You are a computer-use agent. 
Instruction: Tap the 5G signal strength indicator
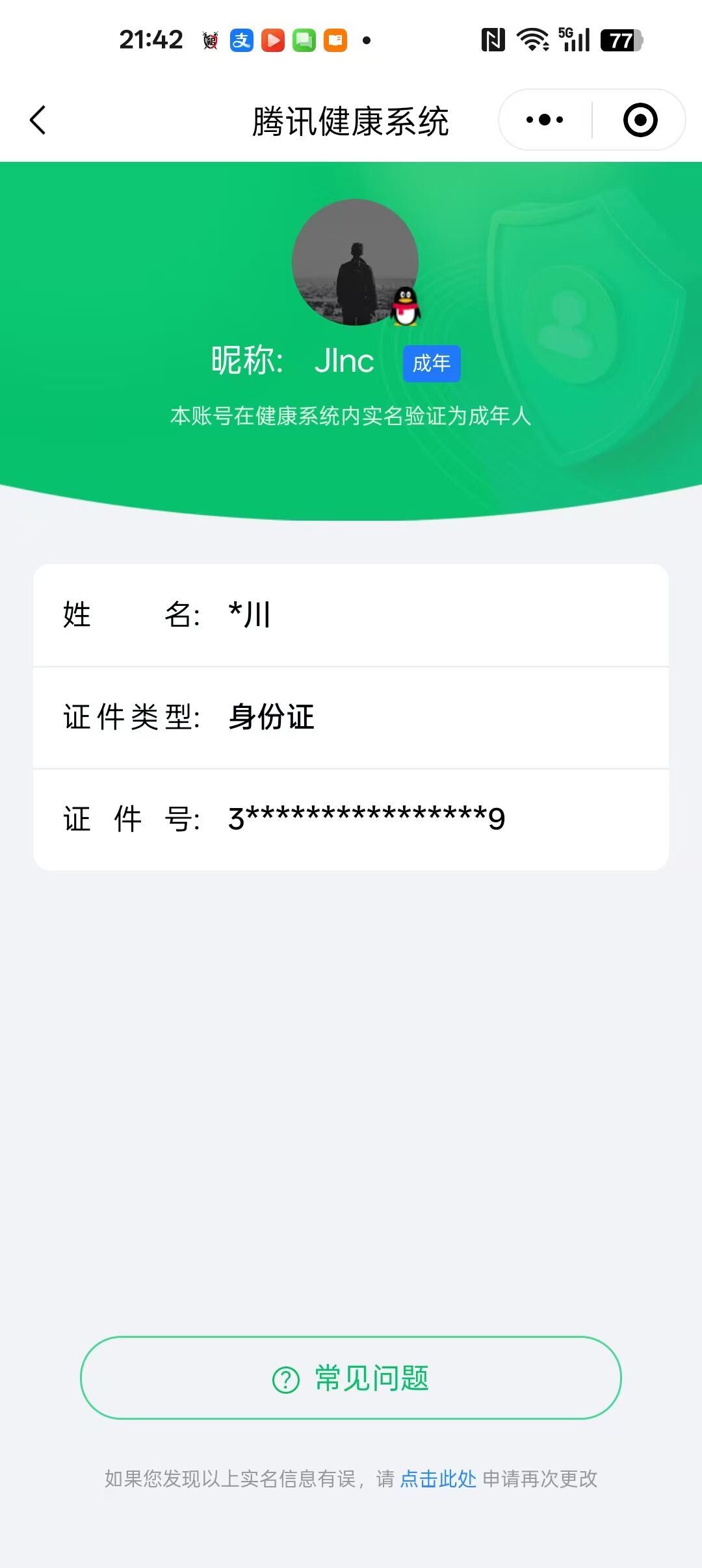click(574, 40)
